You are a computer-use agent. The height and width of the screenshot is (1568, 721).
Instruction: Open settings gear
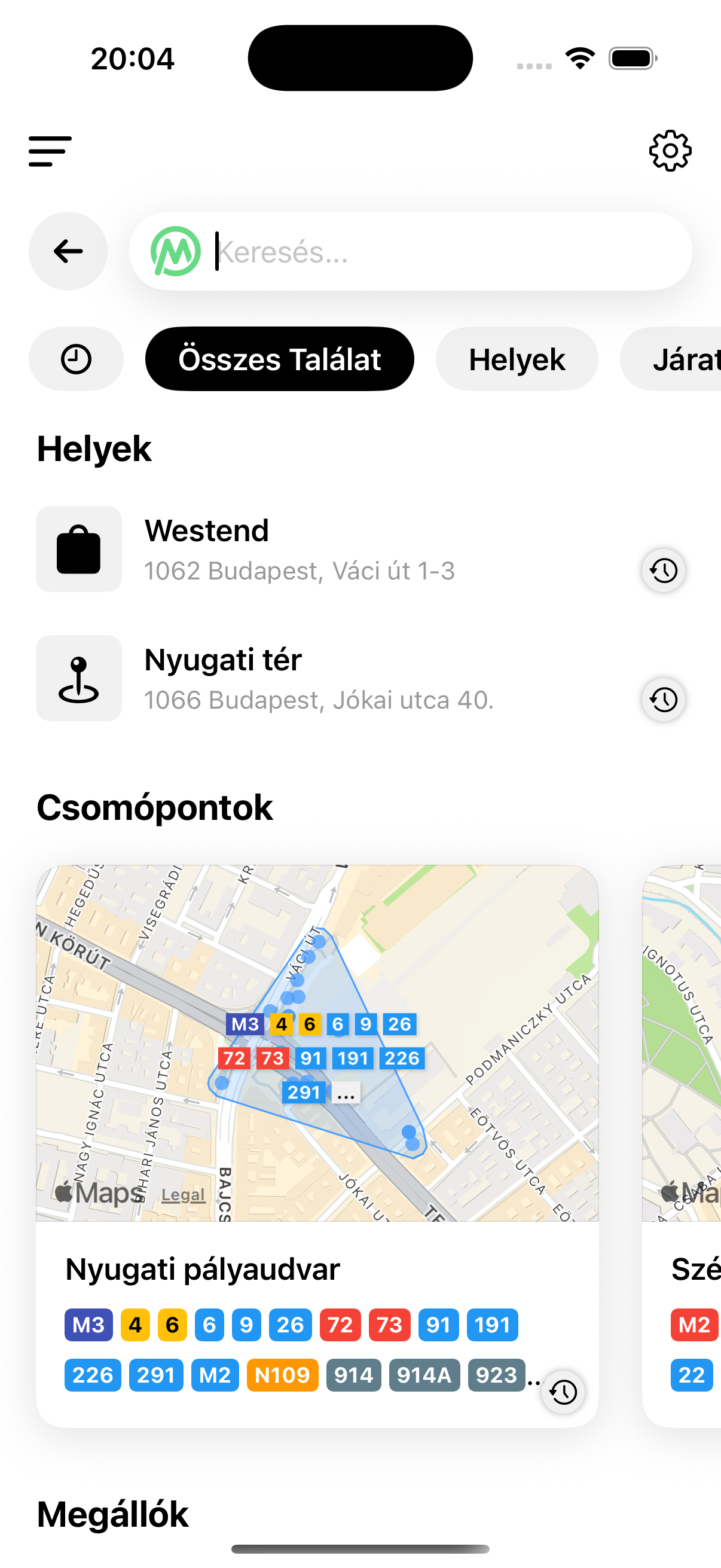click(x=670, y=150)
